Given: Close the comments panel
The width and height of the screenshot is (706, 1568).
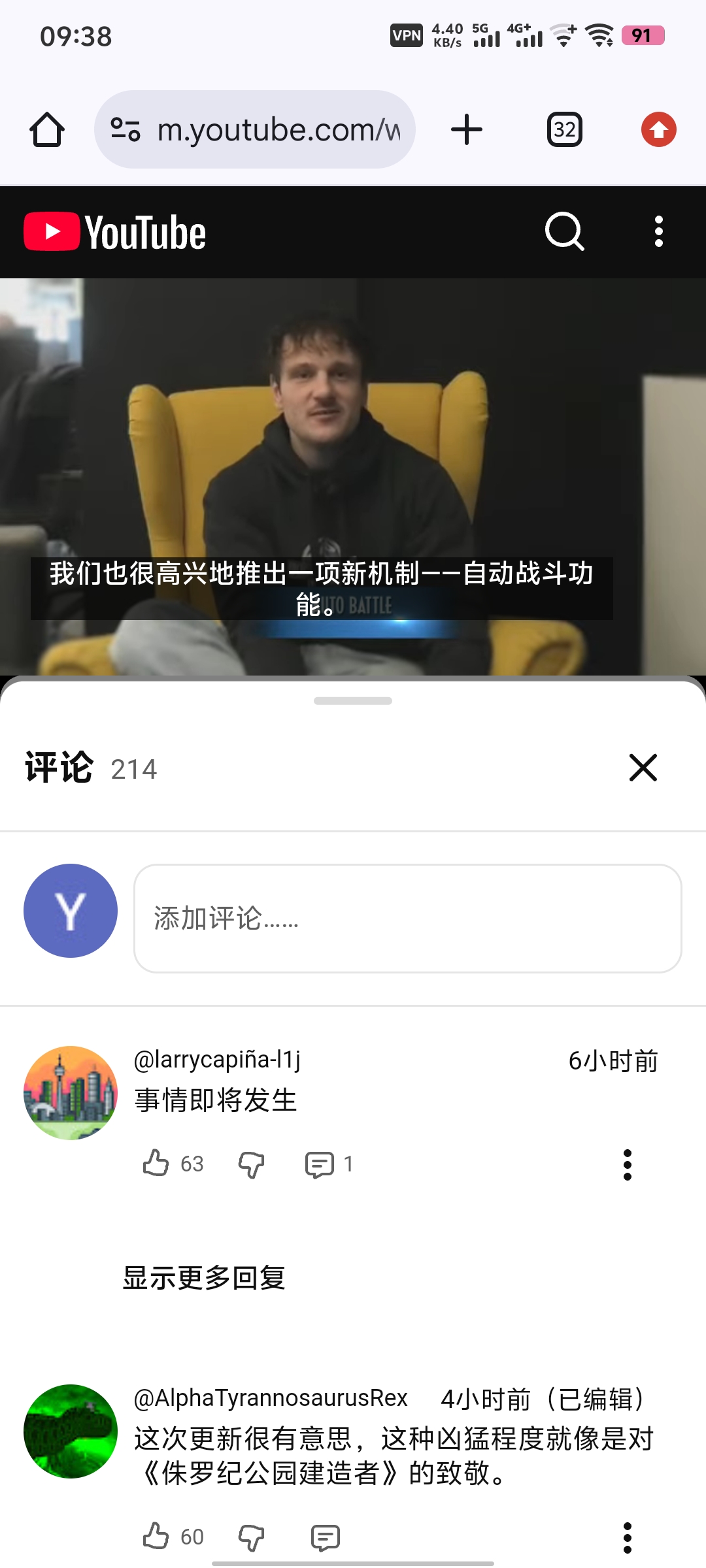Looking at the screenshot, I should click(643, 768).
